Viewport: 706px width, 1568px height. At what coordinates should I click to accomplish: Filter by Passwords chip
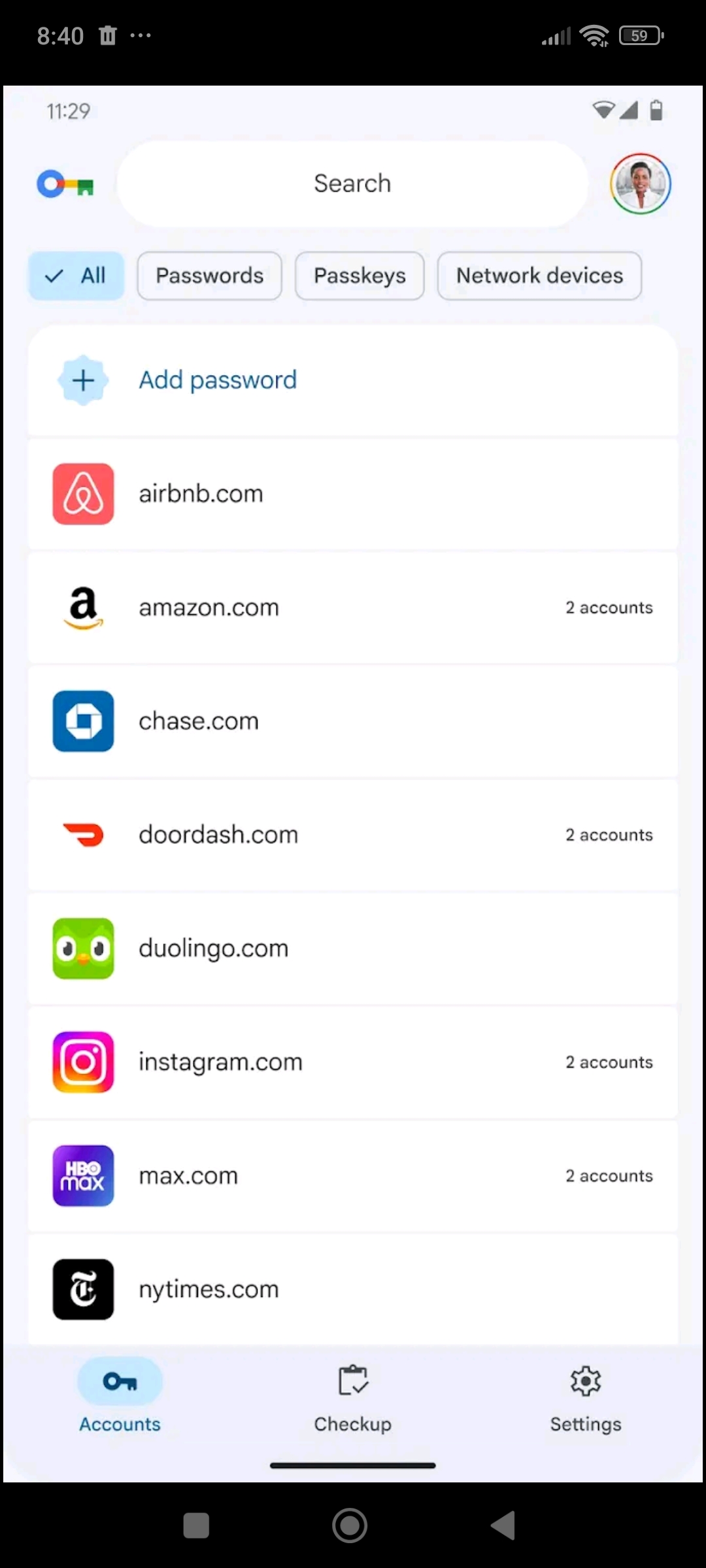pyautogui.click(x=209, y=276)
